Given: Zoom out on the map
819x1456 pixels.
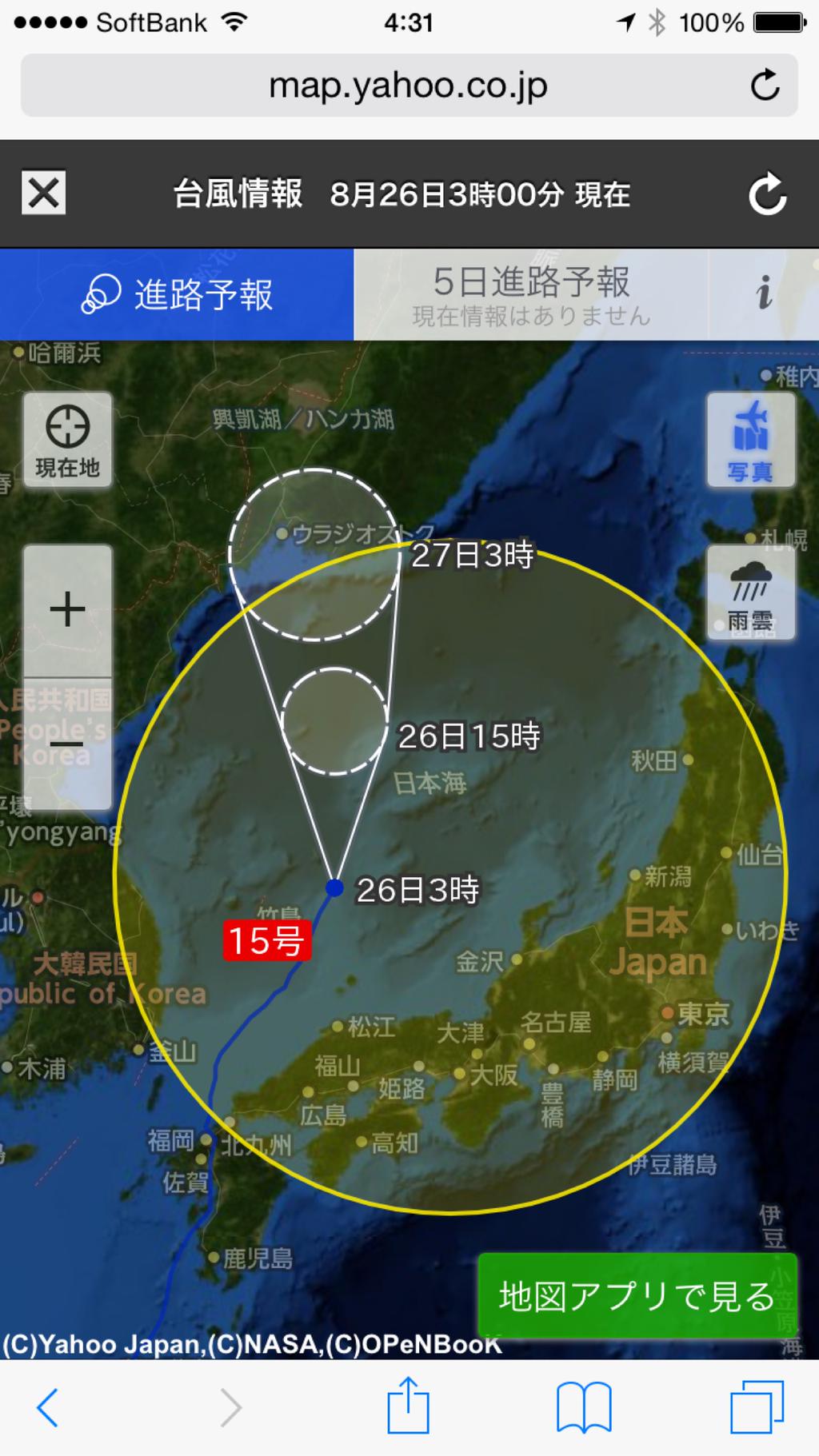Looking at the screenshot, I should point(67,744).
